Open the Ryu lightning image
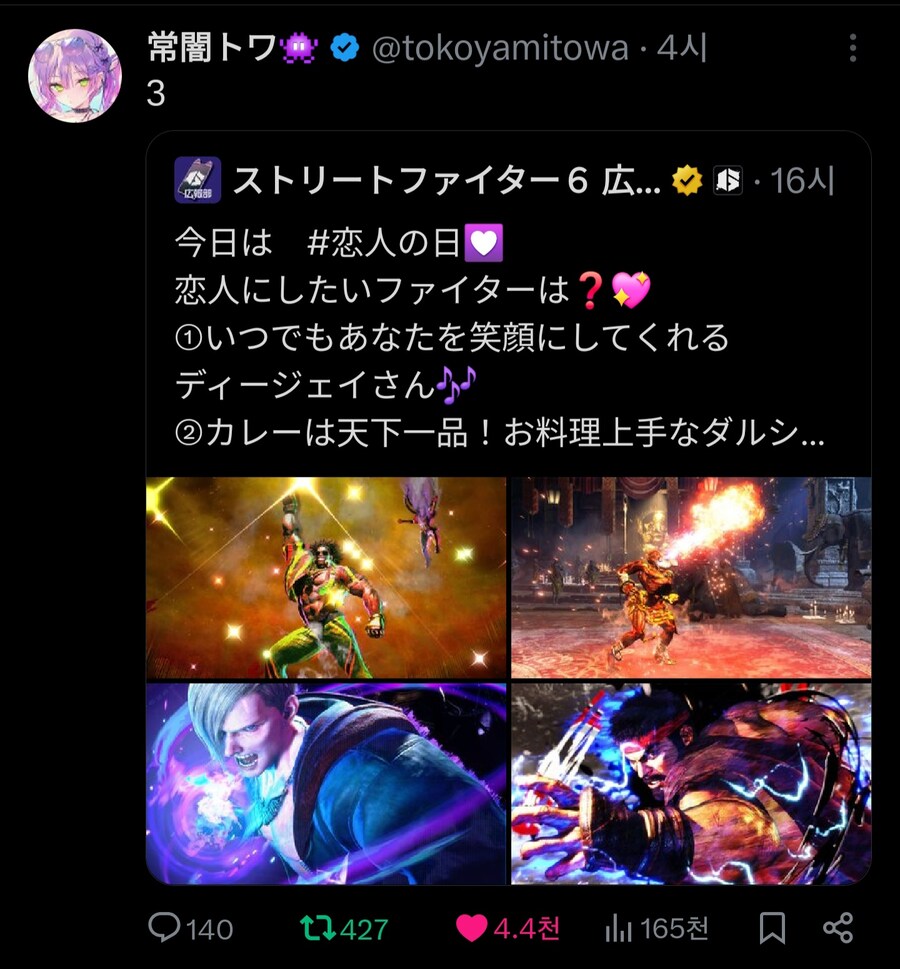Image resolution: width=900 pixels, height=969 pixels. coord(691,783)
